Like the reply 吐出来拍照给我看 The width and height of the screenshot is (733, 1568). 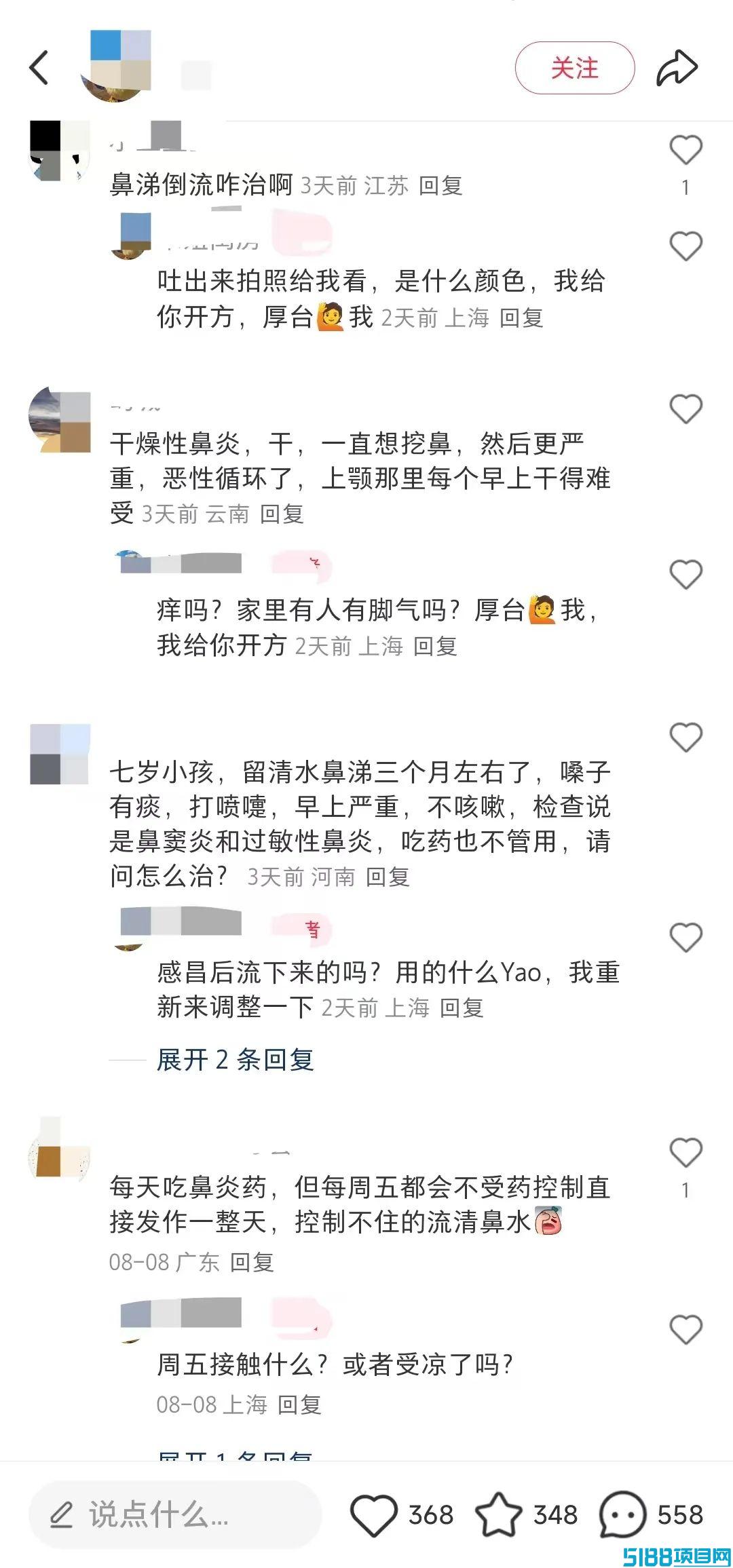(x=685, y=246)
